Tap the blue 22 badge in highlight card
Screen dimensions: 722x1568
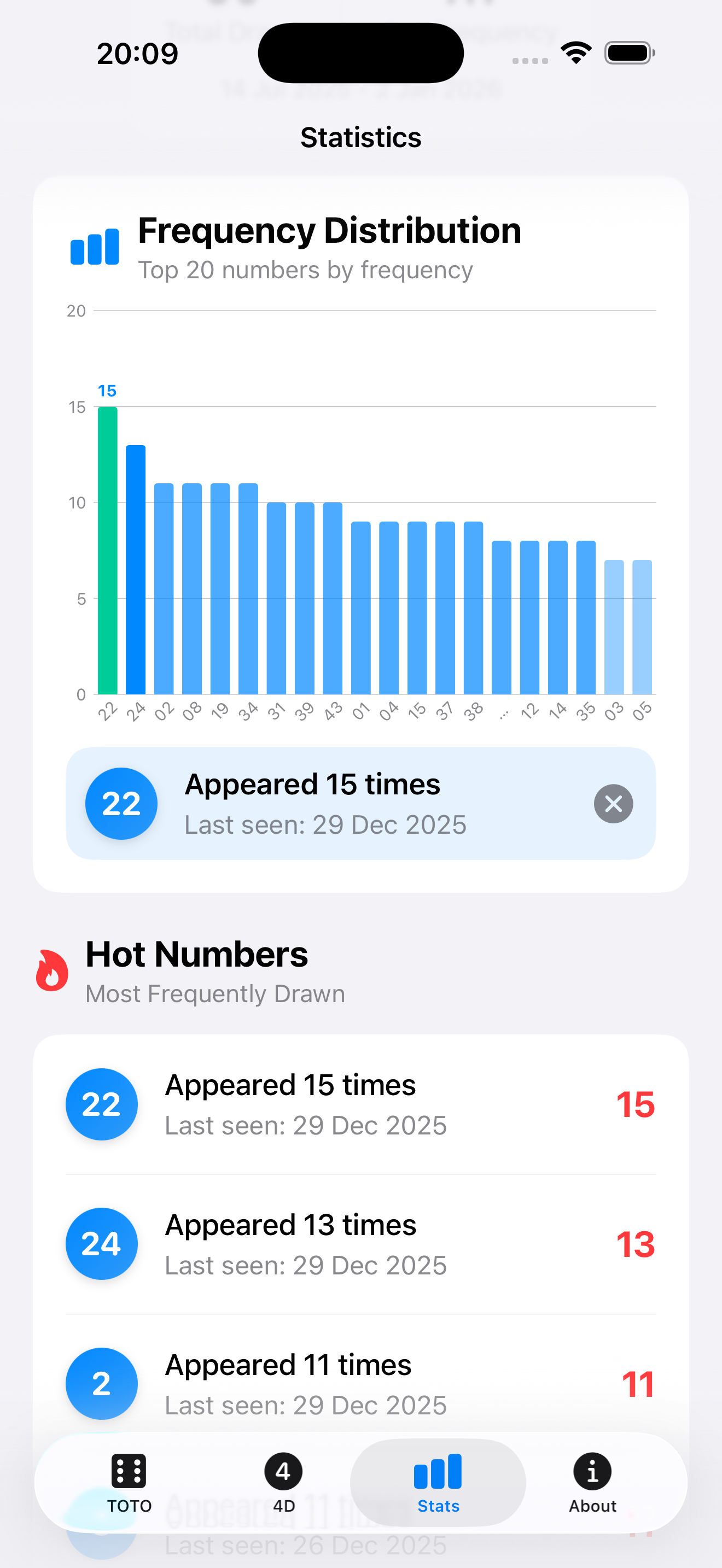121,804
